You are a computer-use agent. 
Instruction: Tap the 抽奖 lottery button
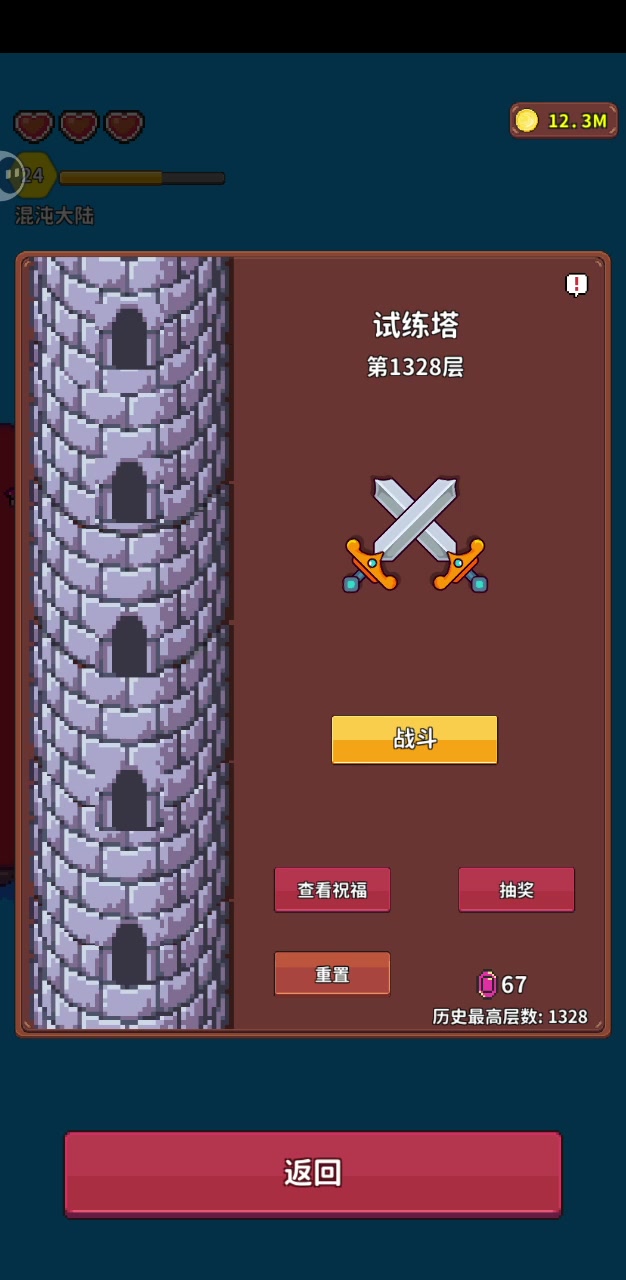[x=516, y=889]
